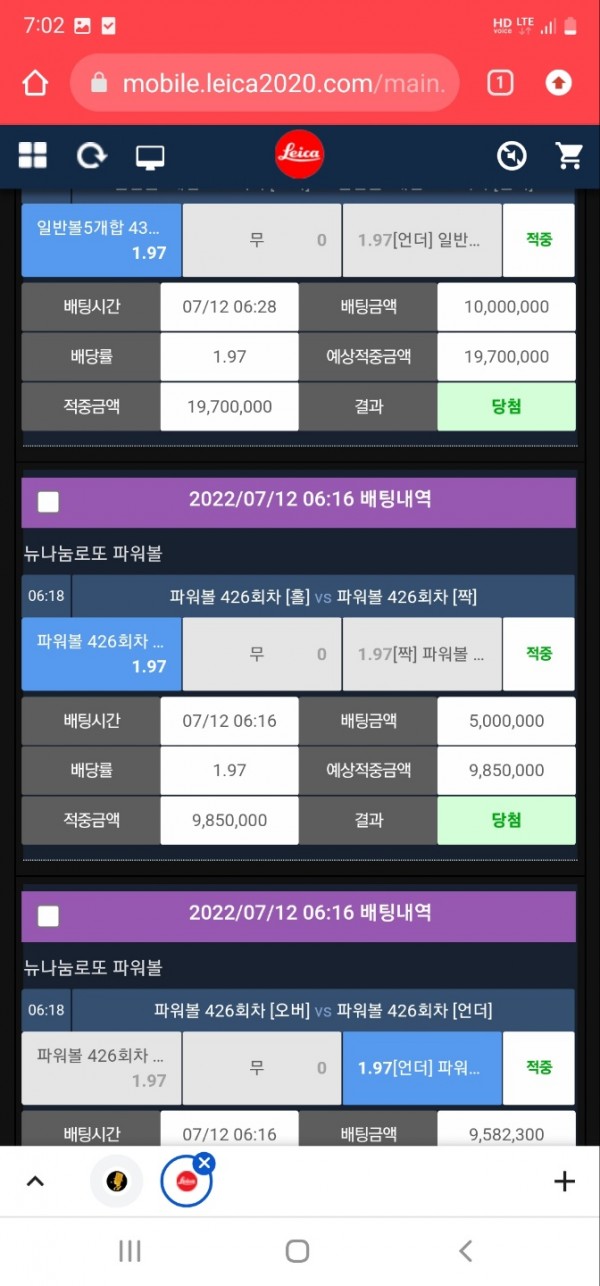Open the browser tab switcher

pyautogui.click(x=500, y=83)
